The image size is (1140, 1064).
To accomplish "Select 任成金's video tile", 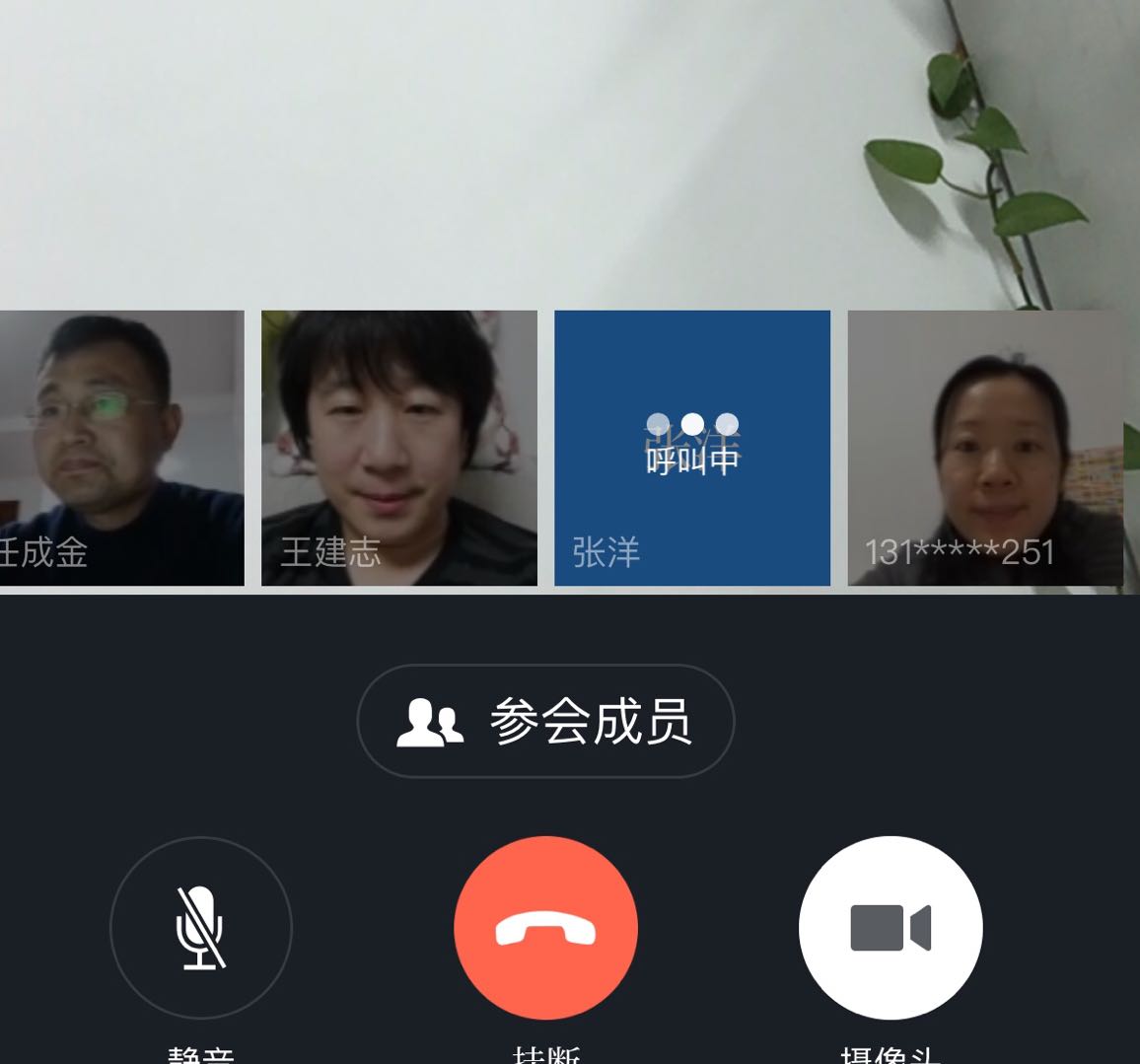I will 120,448.
